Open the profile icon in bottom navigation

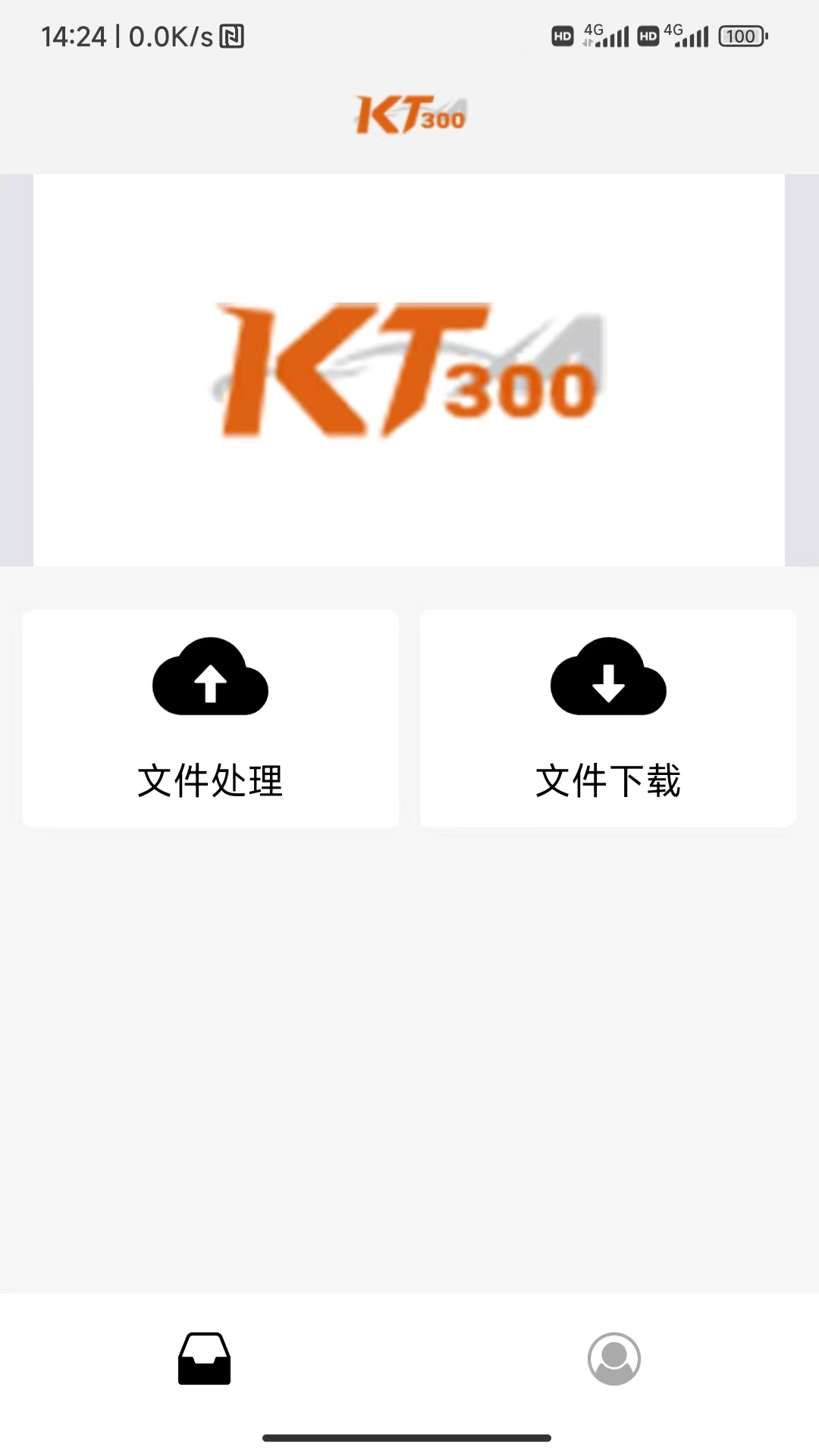(614, 1359)
